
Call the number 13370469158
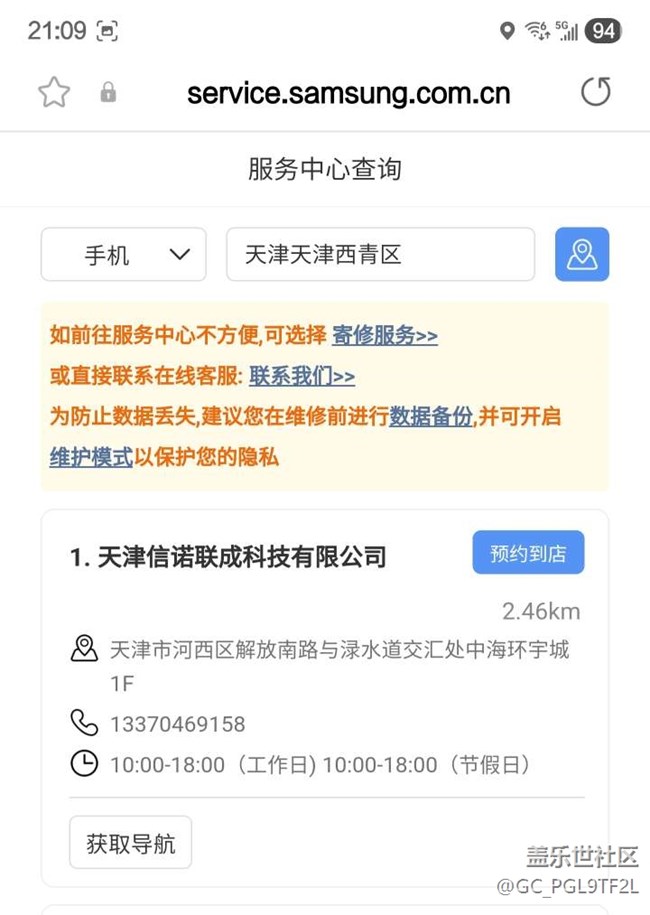(177, 724)
